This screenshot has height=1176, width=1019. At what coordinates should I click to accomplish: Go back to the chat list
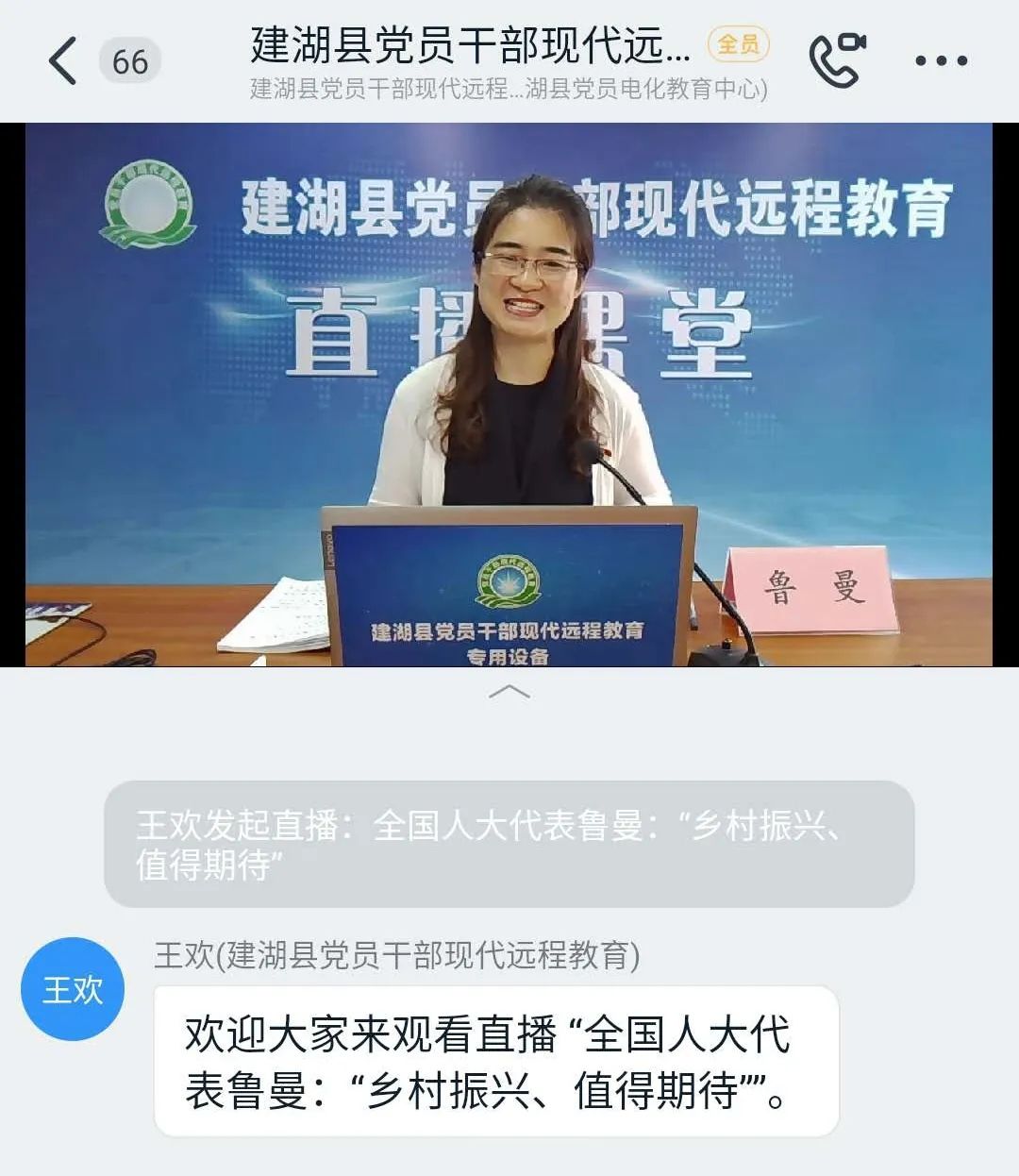(62, 61)
